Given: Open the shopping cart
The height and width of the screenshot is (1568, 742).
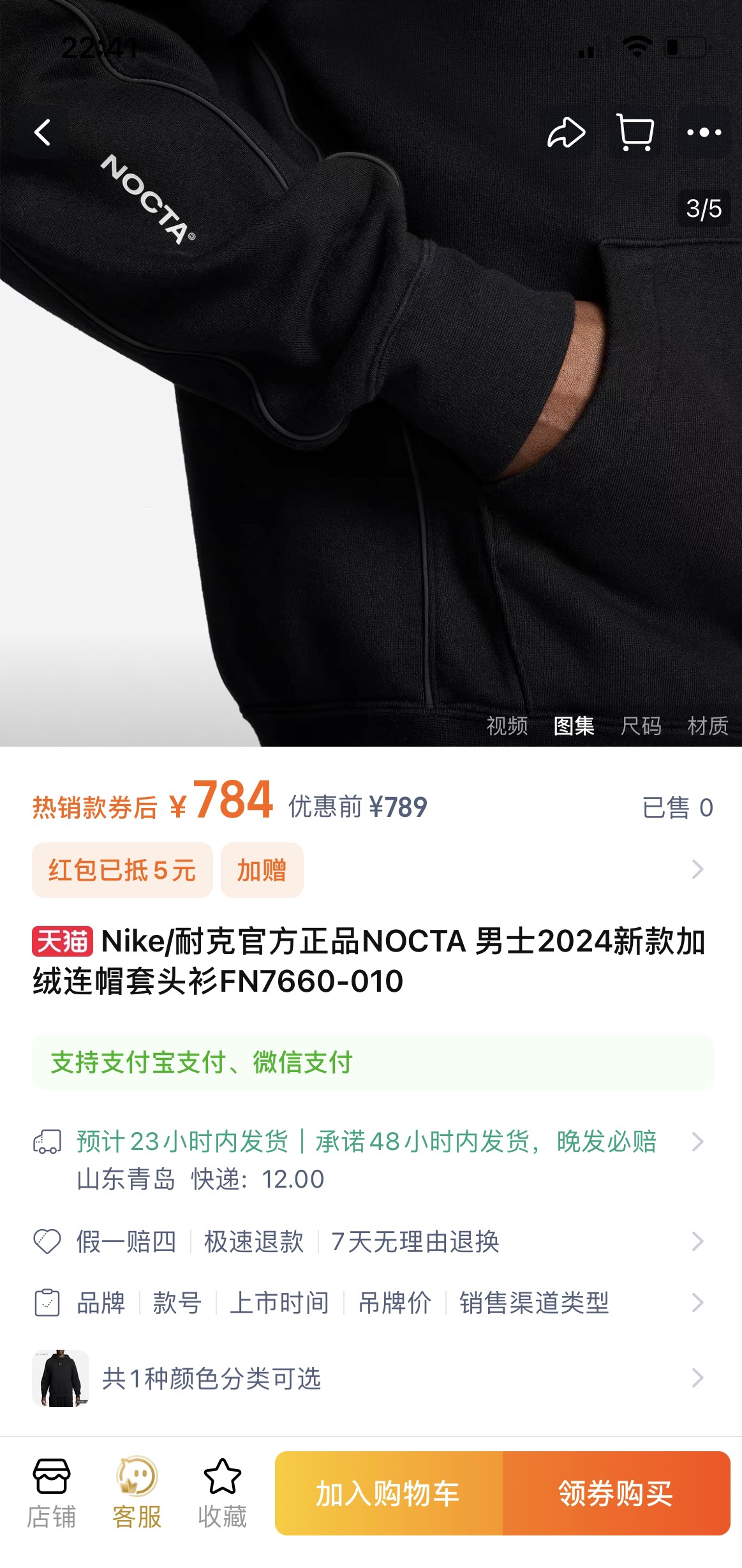Looking at the screenshot, I should coord(635,133).
